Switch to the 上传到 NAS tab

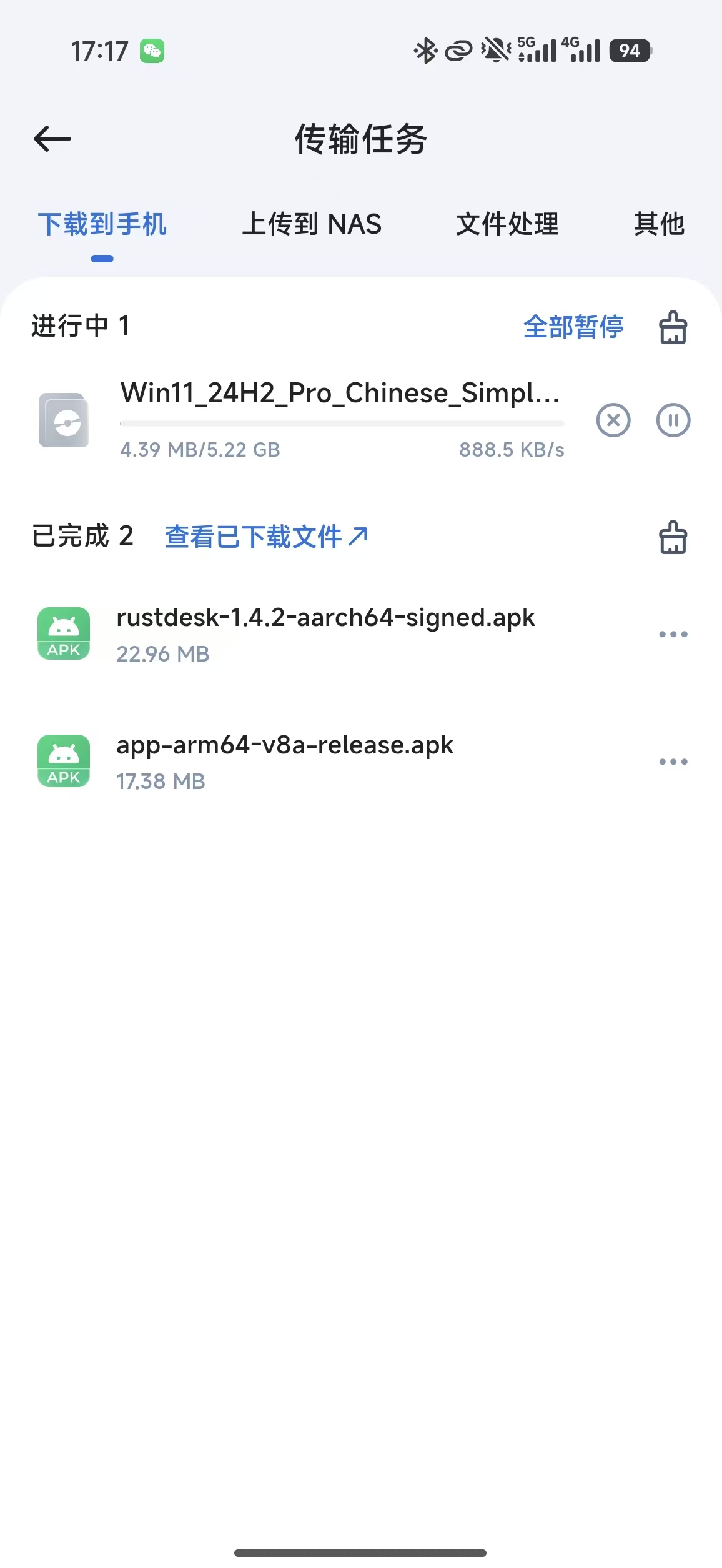[x=312, y=224]
